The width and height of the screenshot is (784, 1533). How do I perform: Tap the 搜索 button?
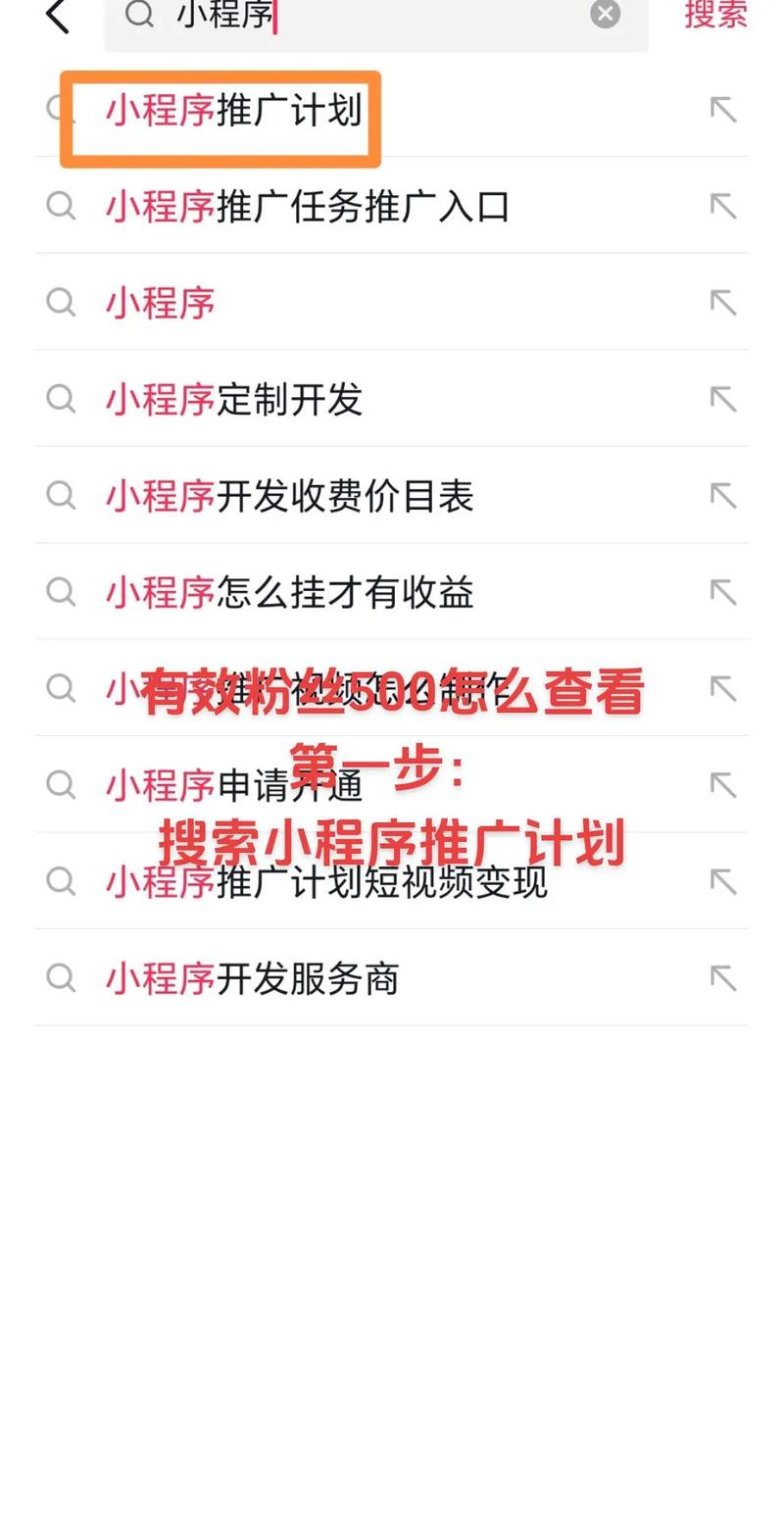coord(715,15)
